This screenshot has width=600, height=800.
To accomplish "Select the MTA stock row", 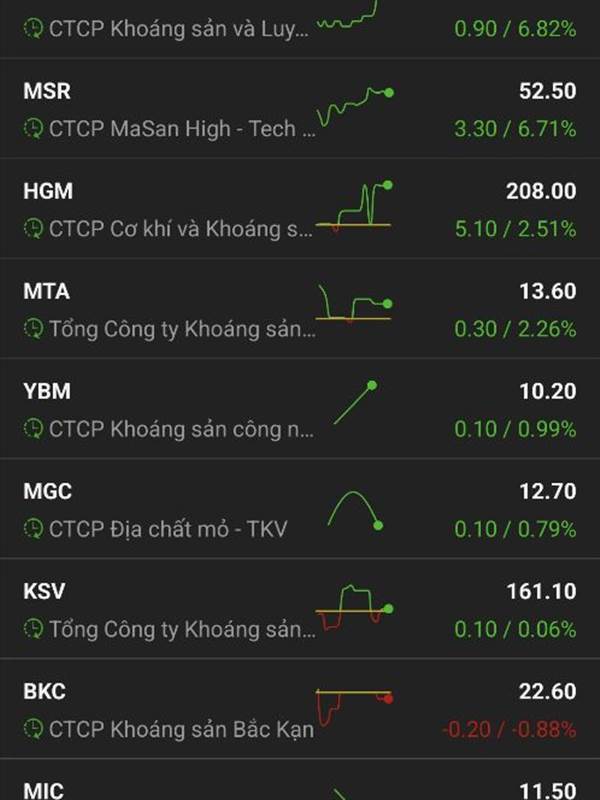I will pos(300,309).
